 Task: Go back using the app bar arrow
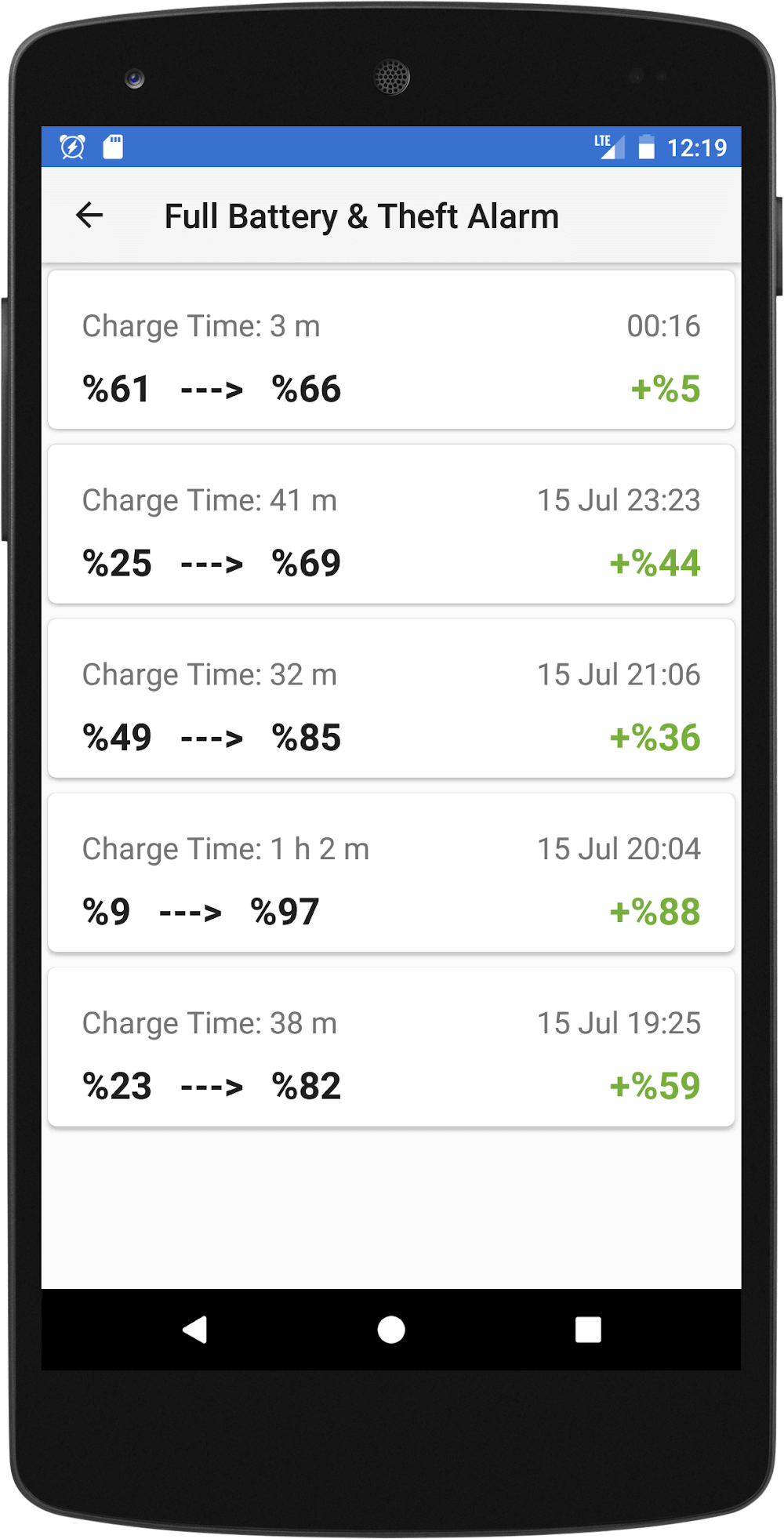pos(89,216)
